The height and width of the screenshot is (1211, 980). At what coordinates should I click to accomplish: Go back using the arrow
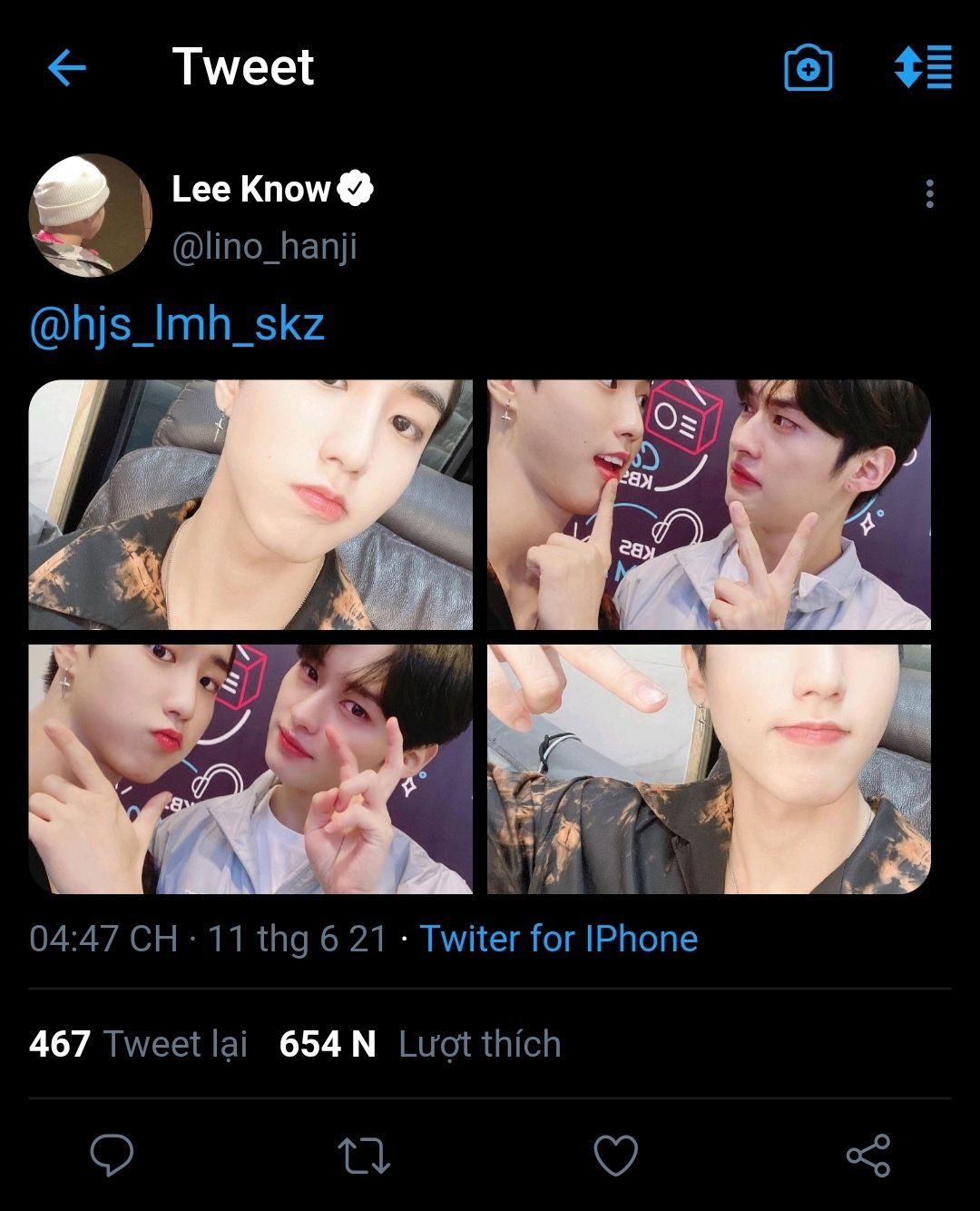66,68
